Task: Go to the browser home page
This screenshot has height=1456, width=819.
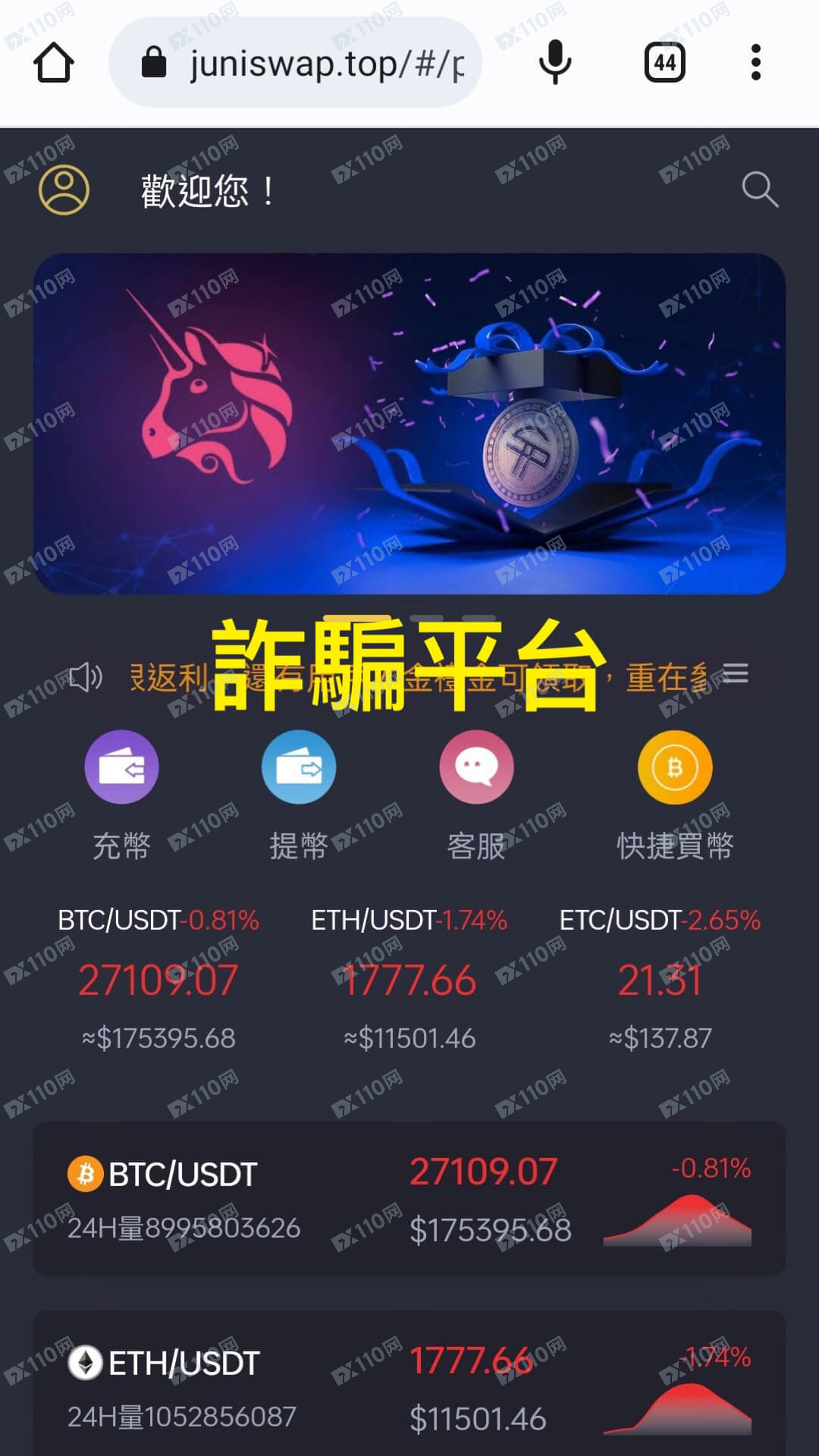Action: pyautogui.click(x=54, y=62)
